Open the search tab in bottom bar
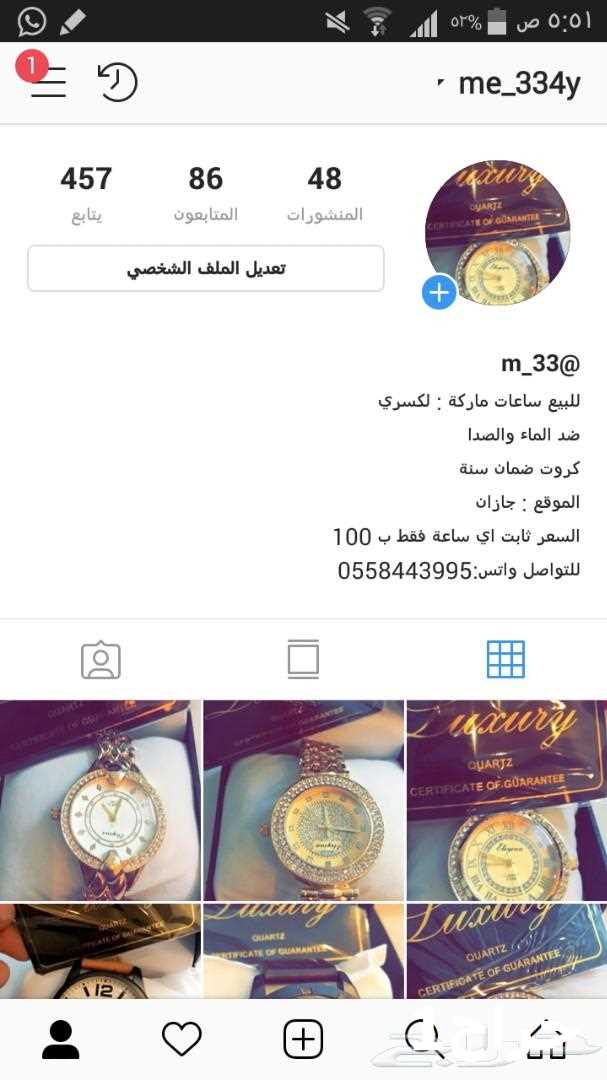Viewport: 607px width, 1080px height. click(x=423, y=1039)
